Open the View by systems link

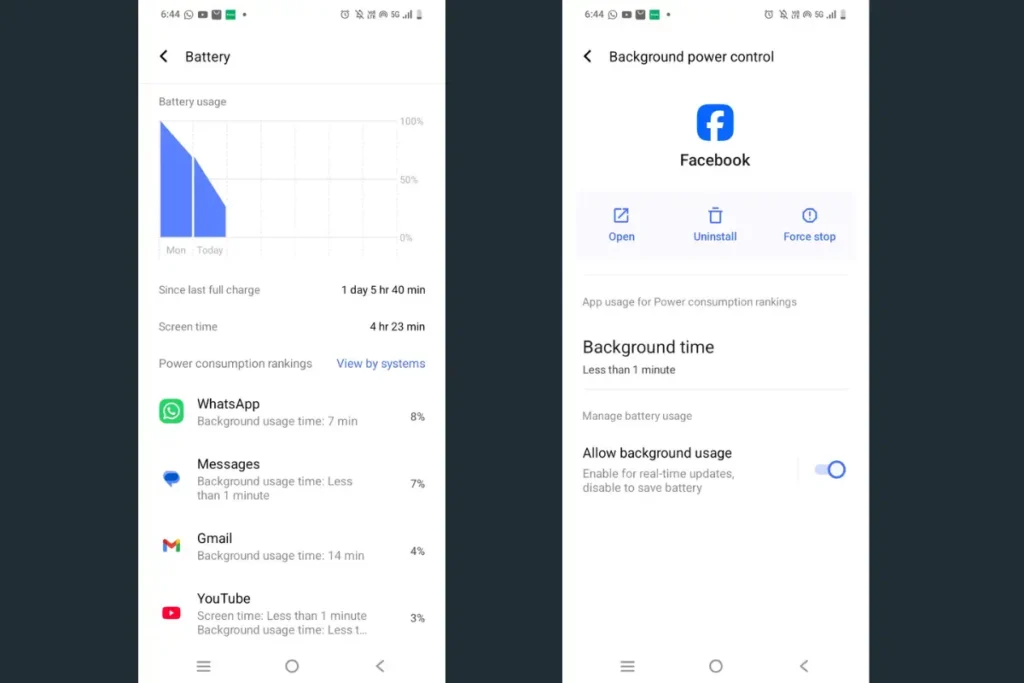pyautogui.click(x=380, y=364)
